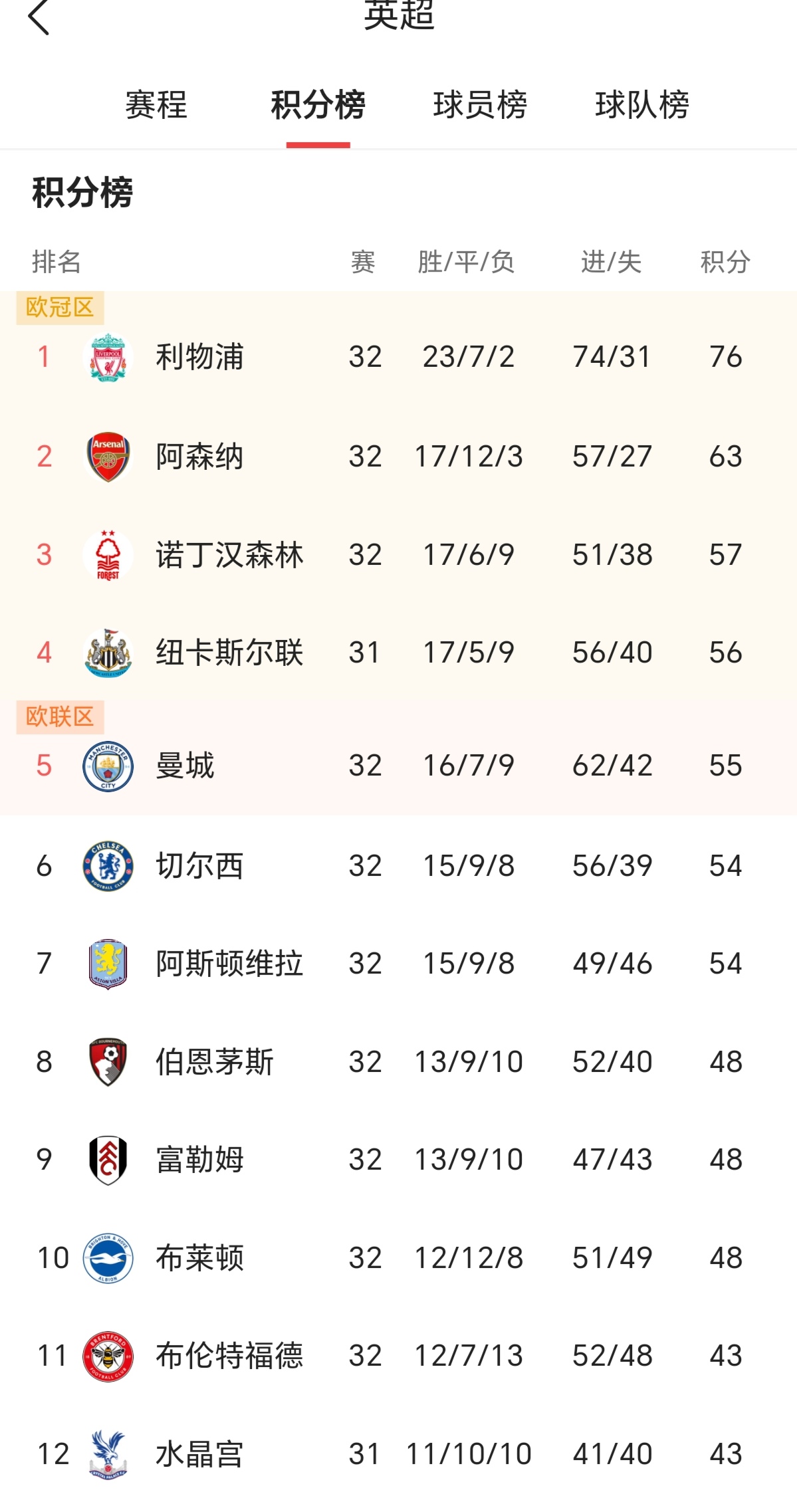View 布伦特福德 team details
Viewport: 797px width, 1512px height.
(x=229, y=1356)
